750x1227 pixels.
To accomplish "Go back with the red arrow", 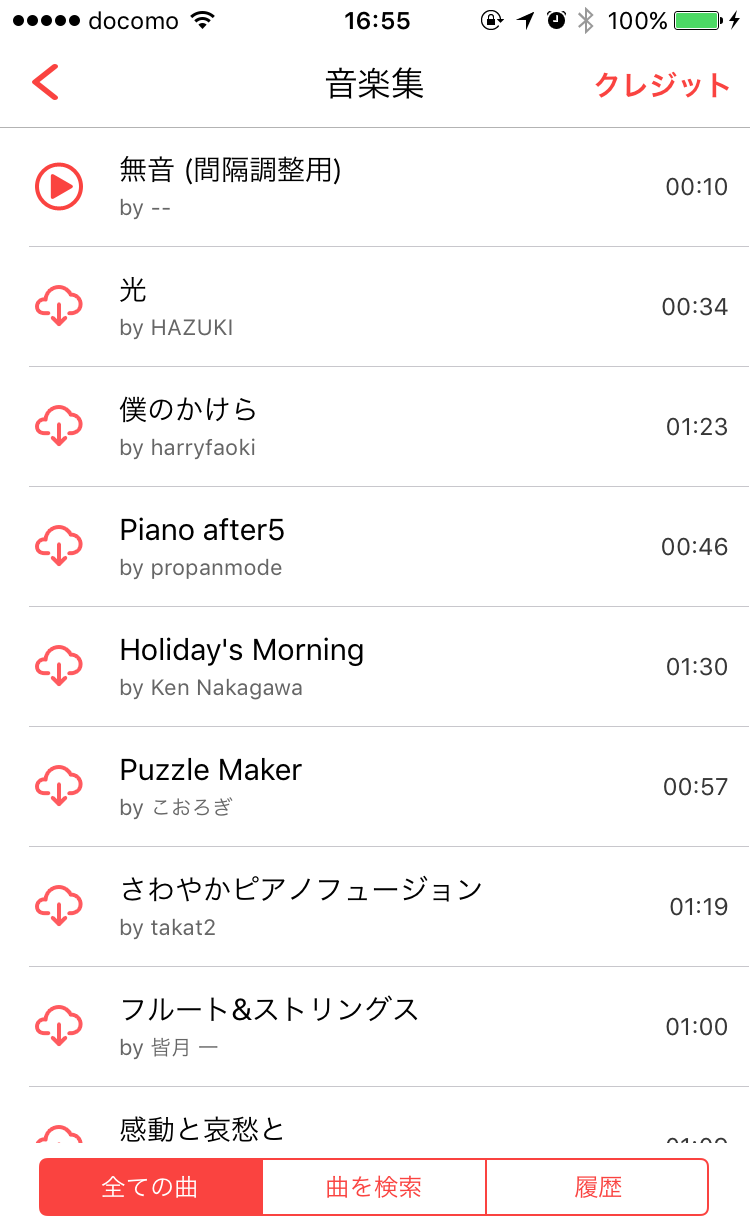I will [46, 83].
